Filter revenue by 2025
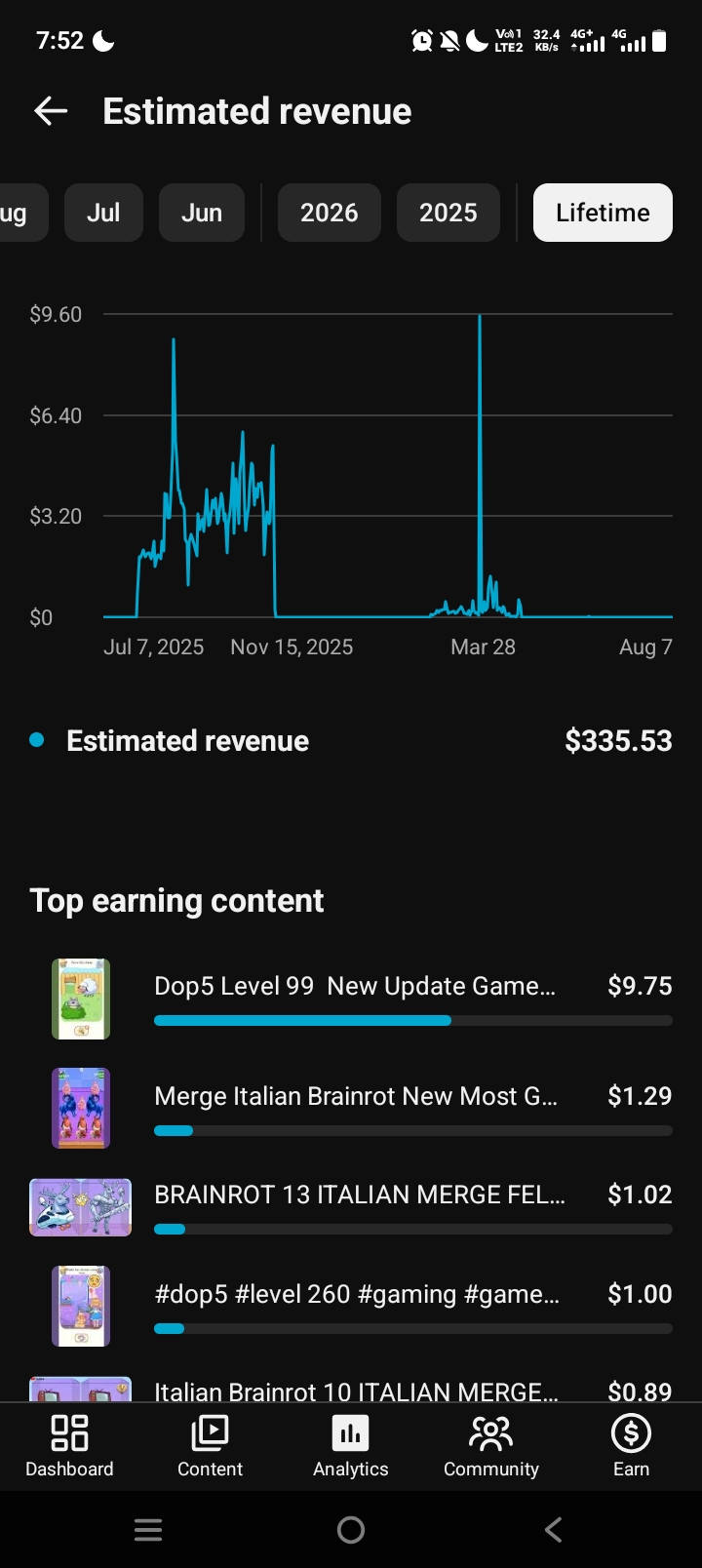 (x=448, y=213)
